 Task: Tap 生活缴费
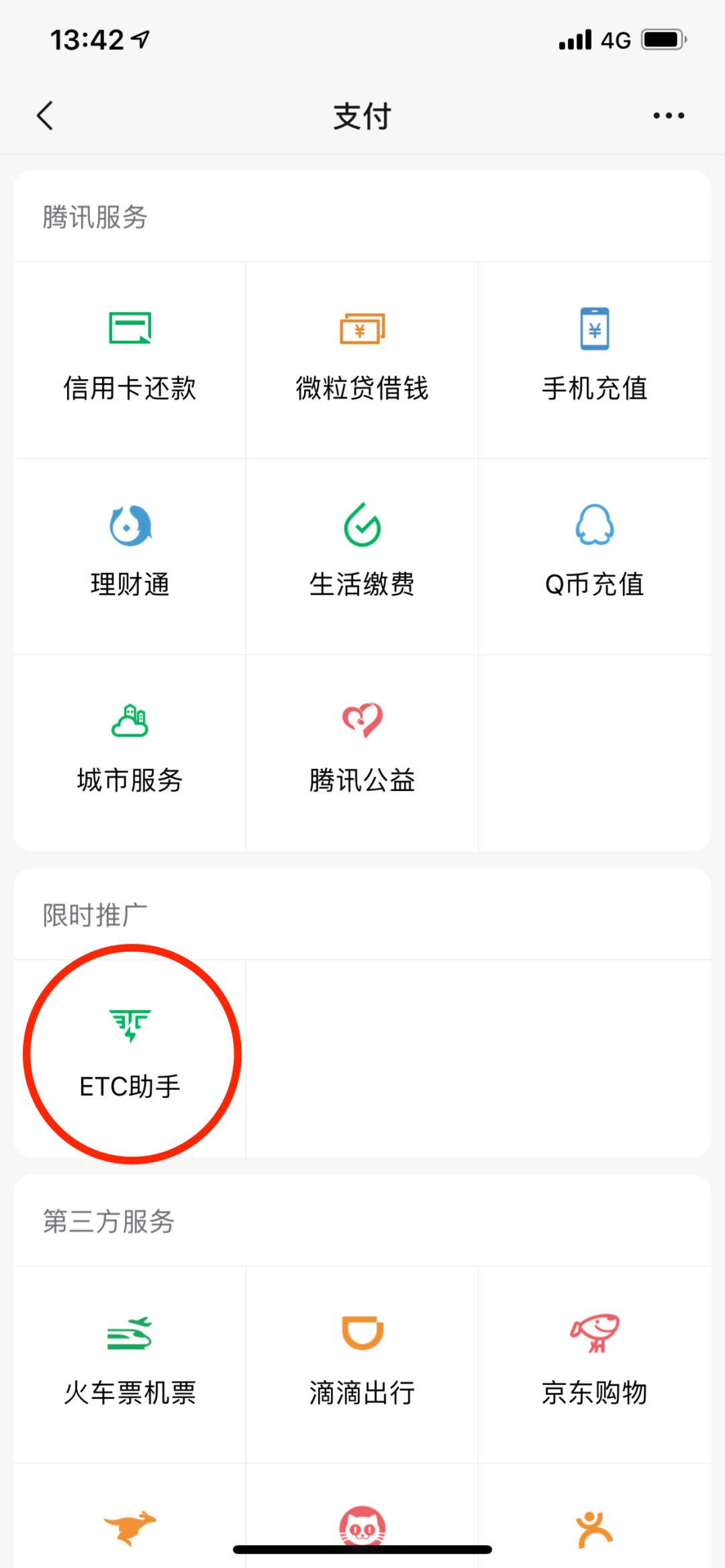tap(362, 556)
